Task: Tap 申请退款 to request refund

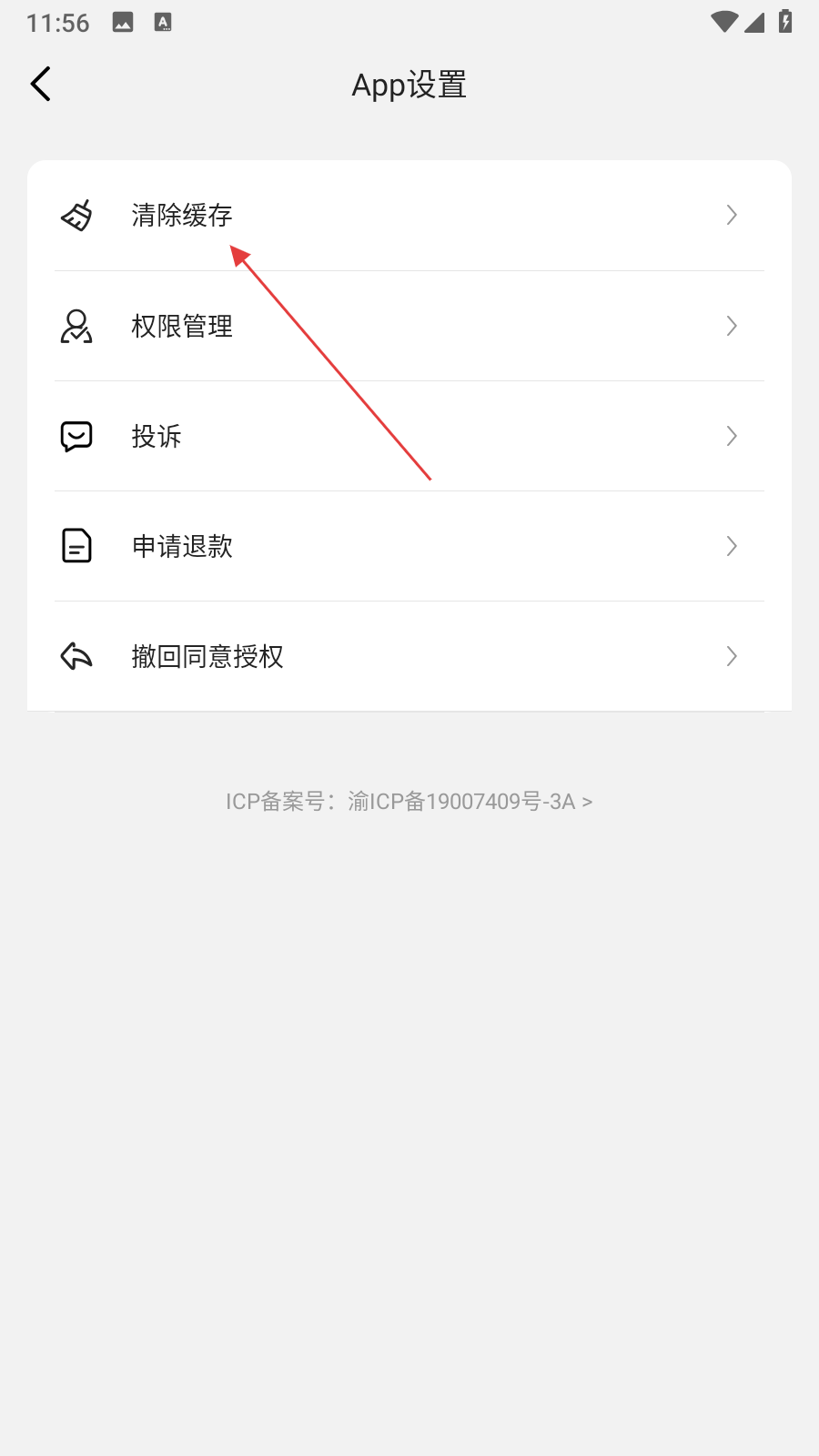Action: coord(409,546)
